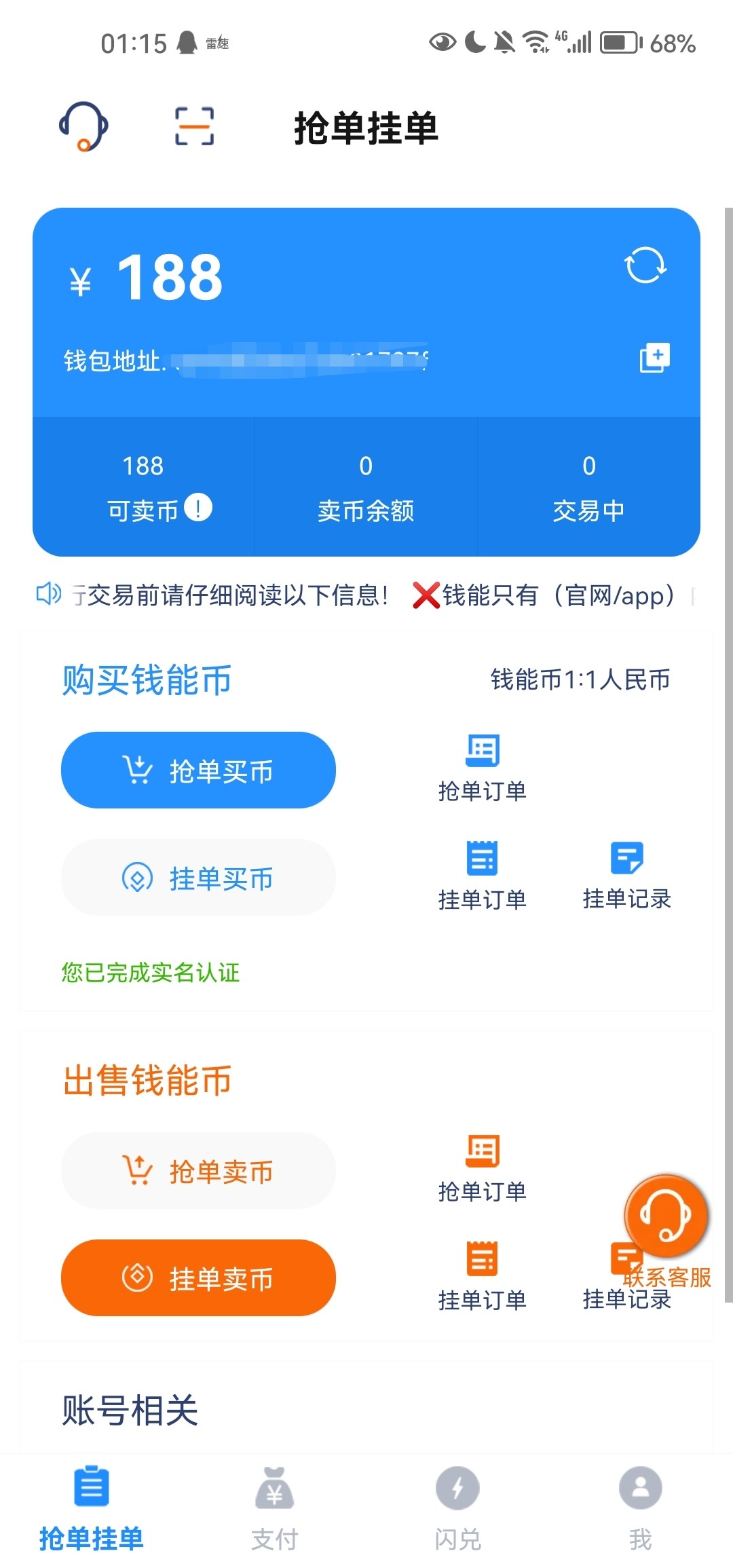The width and height of the screenshot is (733, 1568).
Task: Open 挂单记录 under 购买钱能币
Action: (627, 876)
